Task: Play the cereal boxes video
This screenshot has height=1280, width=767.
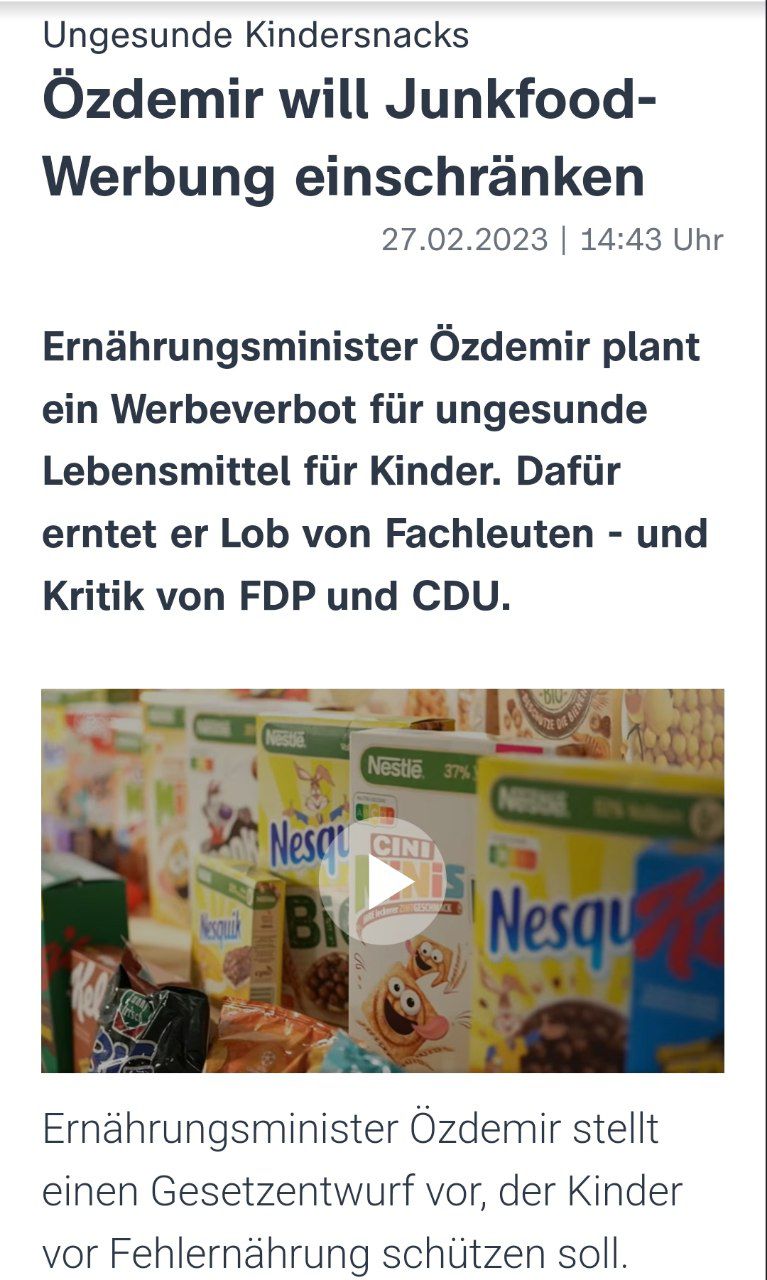Action: tap(382, 881)
